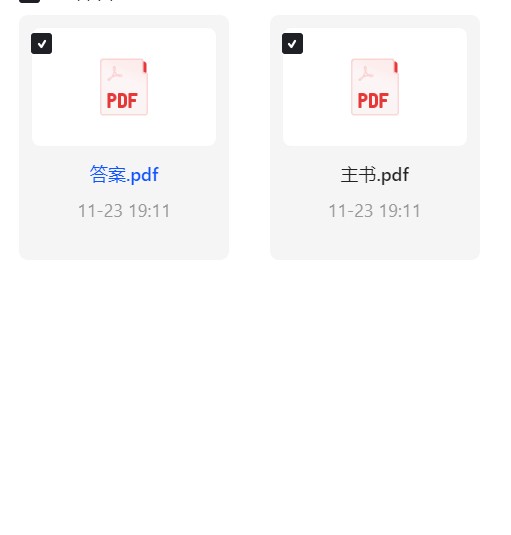The width and height of the screenshot is (511, 535).
Task: Uncheck the checkbox on 主书.pdf
Action: (292, 43)
